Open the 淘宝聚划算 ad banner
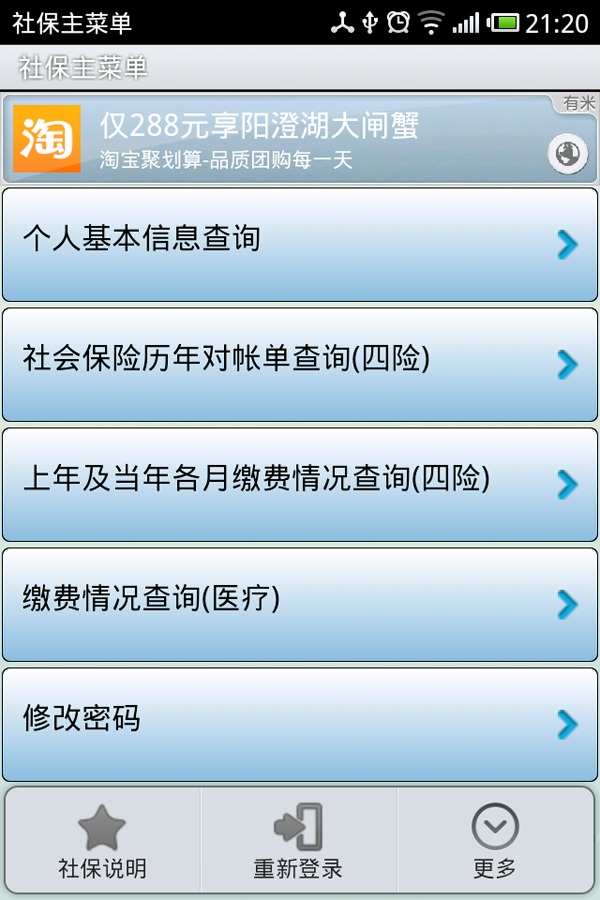The image size is (600, 900). [260, 140]
